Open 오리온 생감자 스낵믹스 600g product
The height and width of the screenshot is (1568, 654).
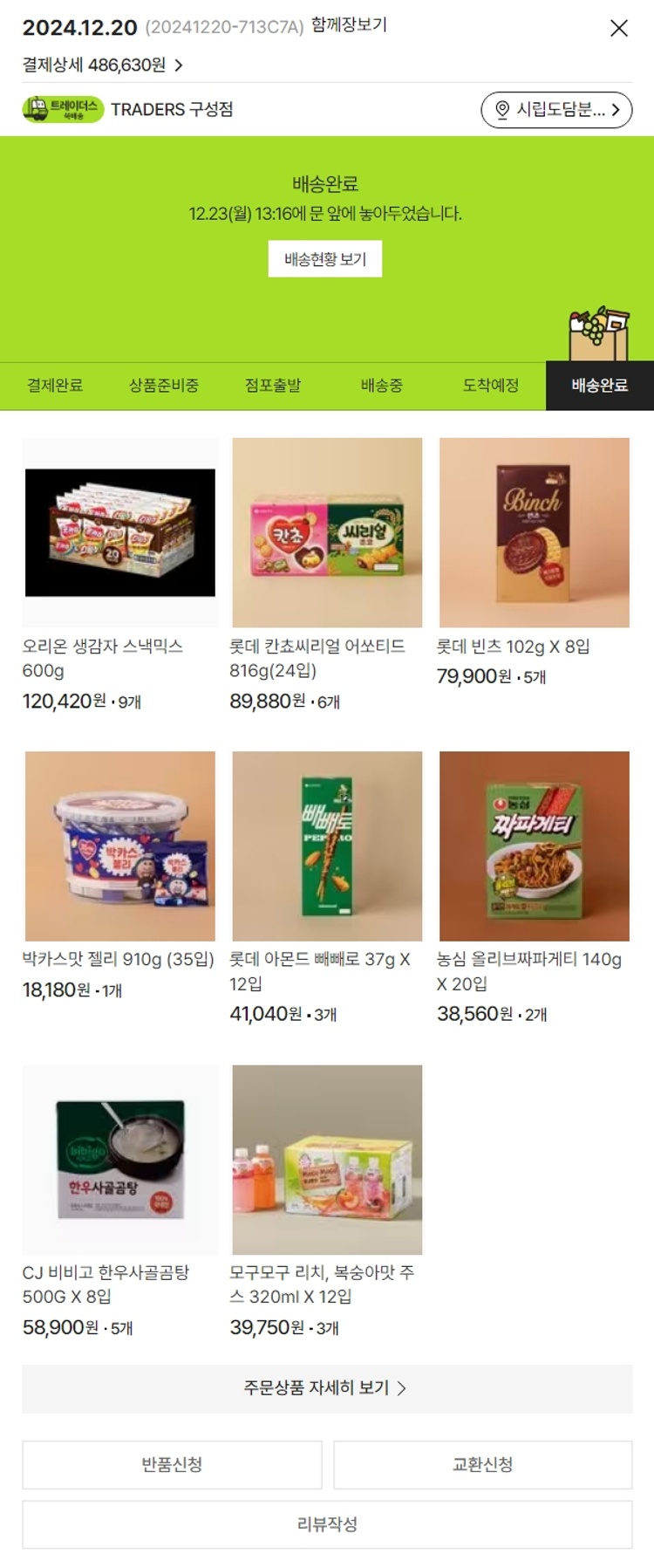[x=120, y=532]
